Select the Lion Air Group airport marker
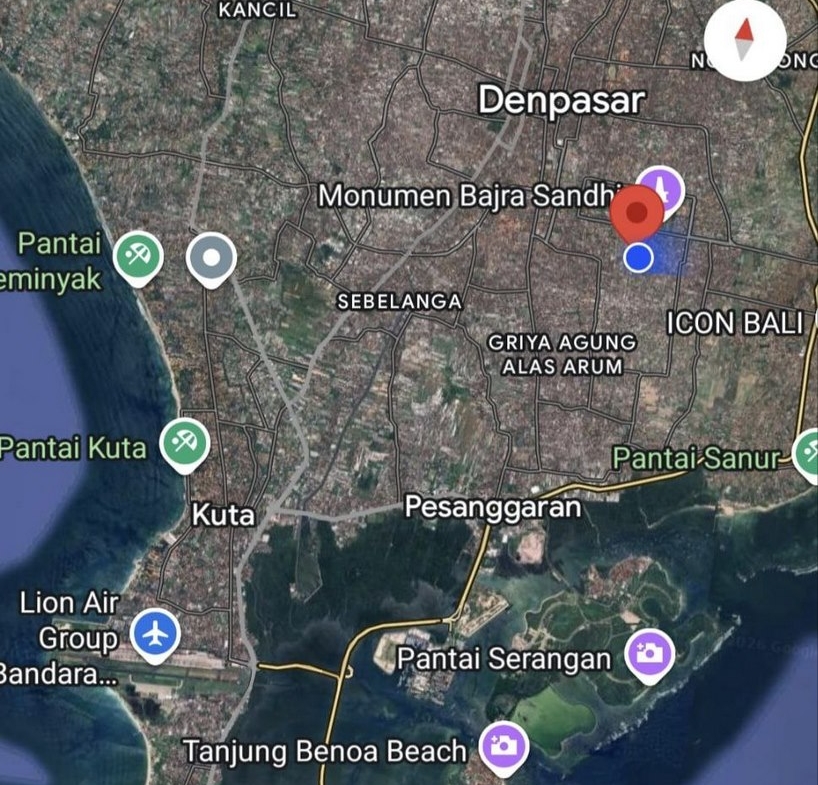Image resolution: width=818 pixels, height=785 pixels. pos(155,633)
